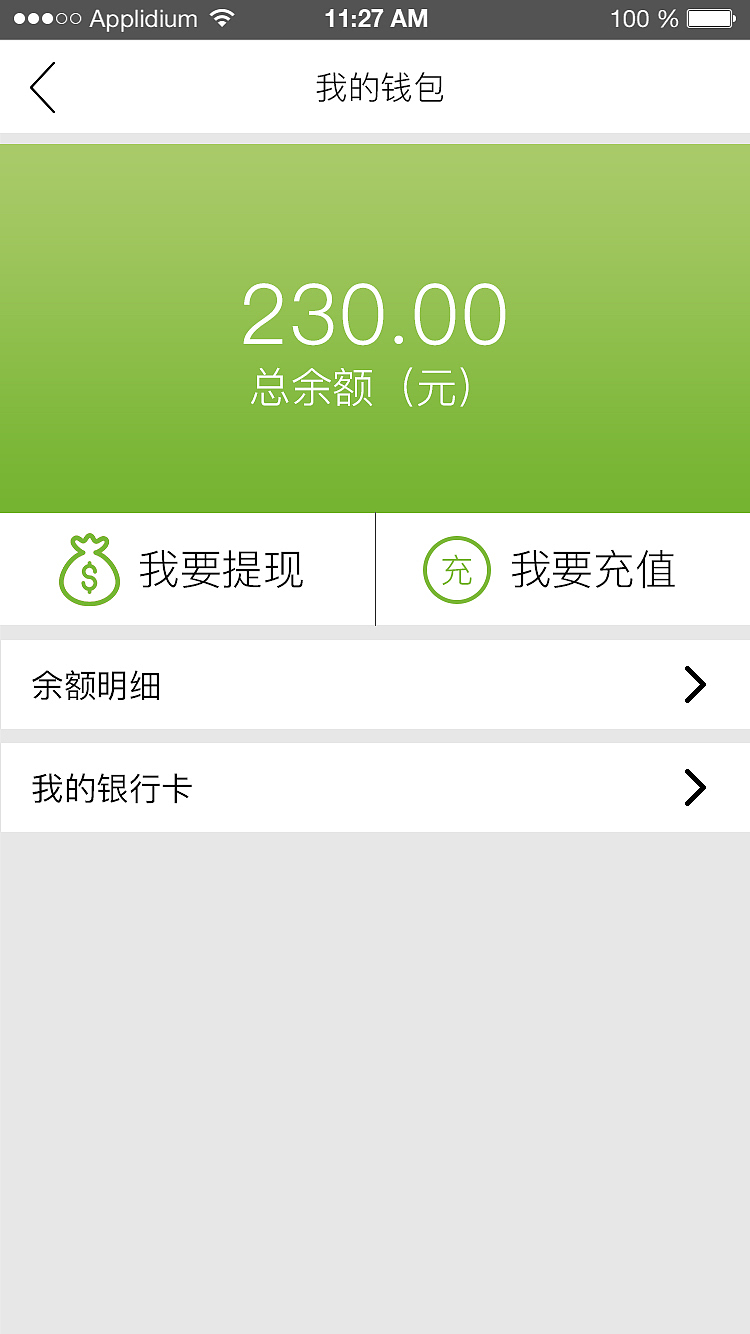
Task: Tap the back arrow chevron
Action: tap(42, 87)
